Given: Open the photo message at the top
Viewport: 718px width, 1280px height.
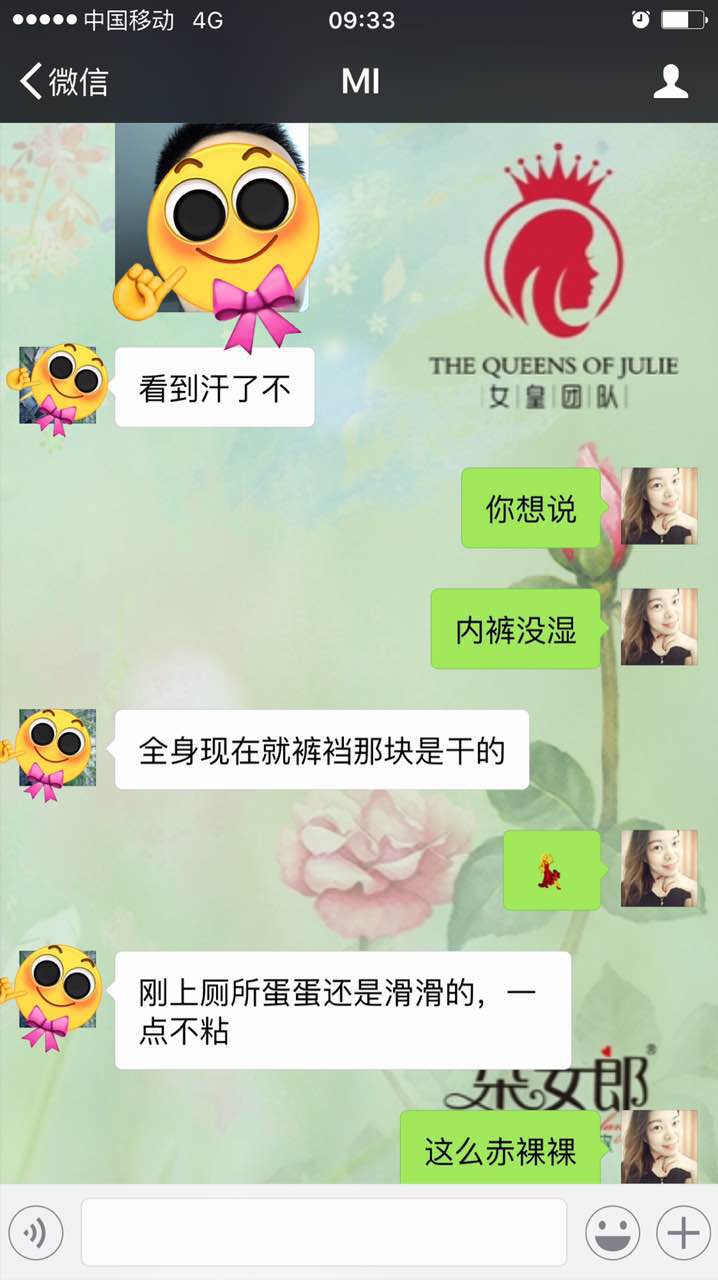Looking at the screenshot, I should [x=212, y=220].
